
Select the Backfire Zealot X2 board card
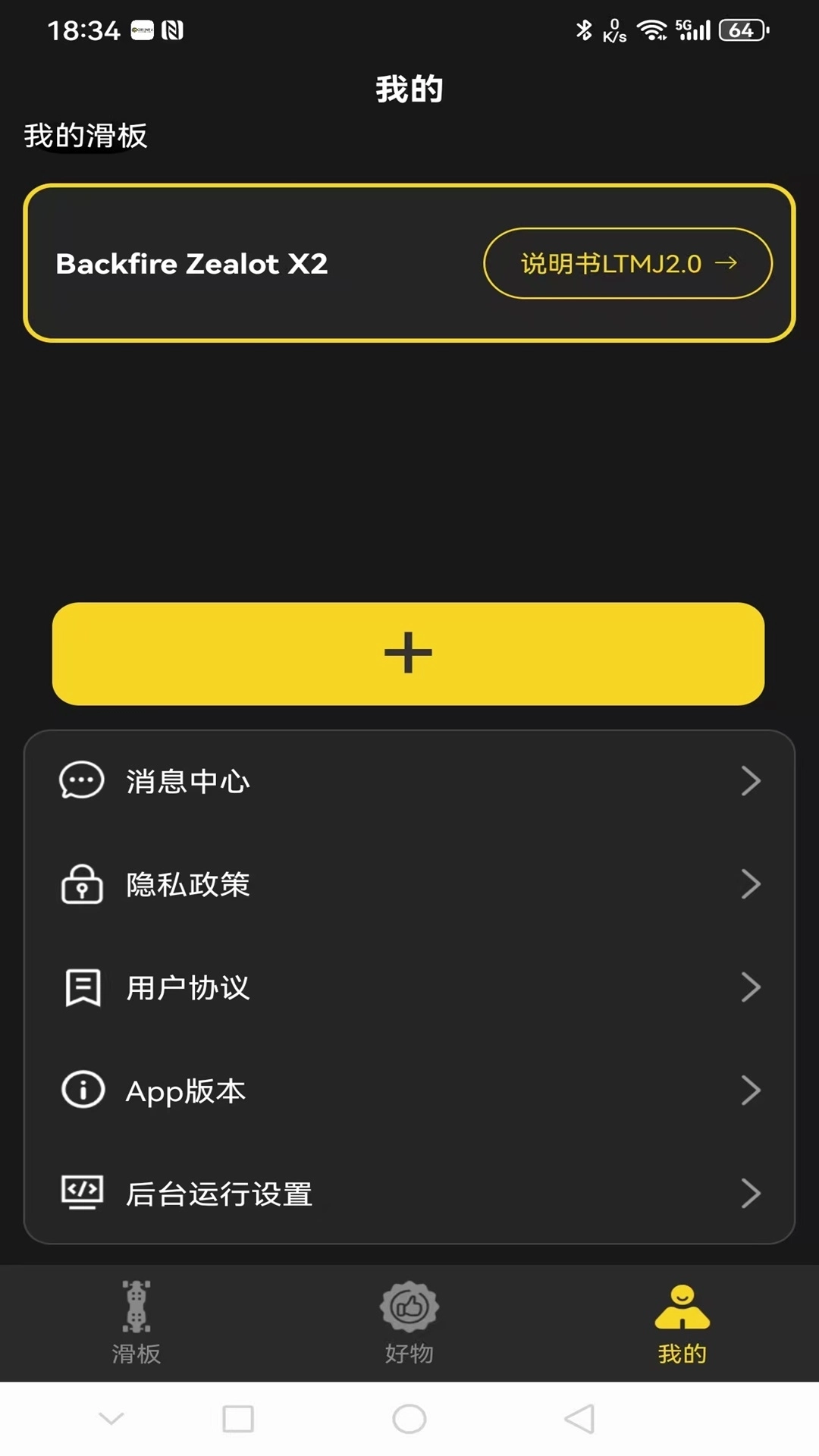[227, 264]
